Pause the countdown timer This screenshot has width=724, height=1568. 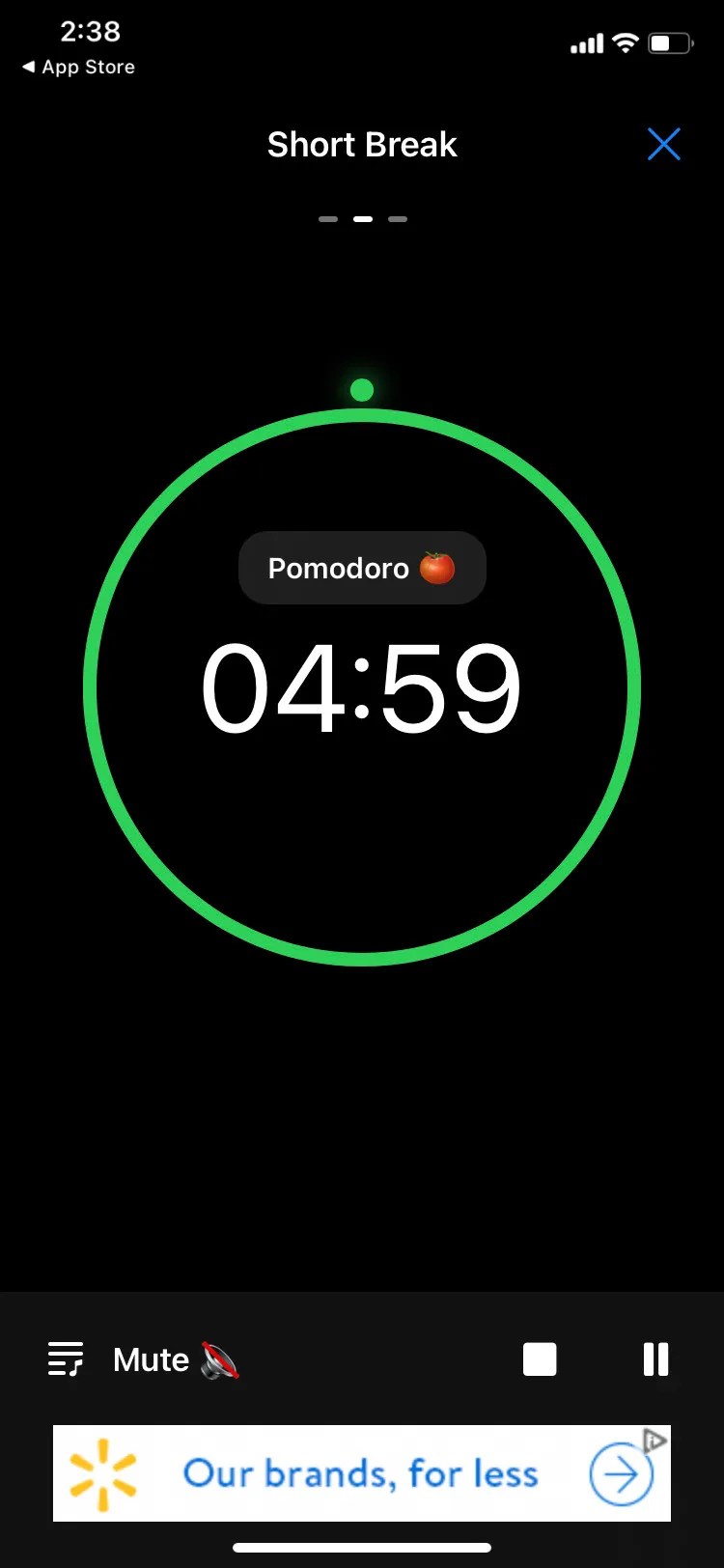(x=655, y=1358)
